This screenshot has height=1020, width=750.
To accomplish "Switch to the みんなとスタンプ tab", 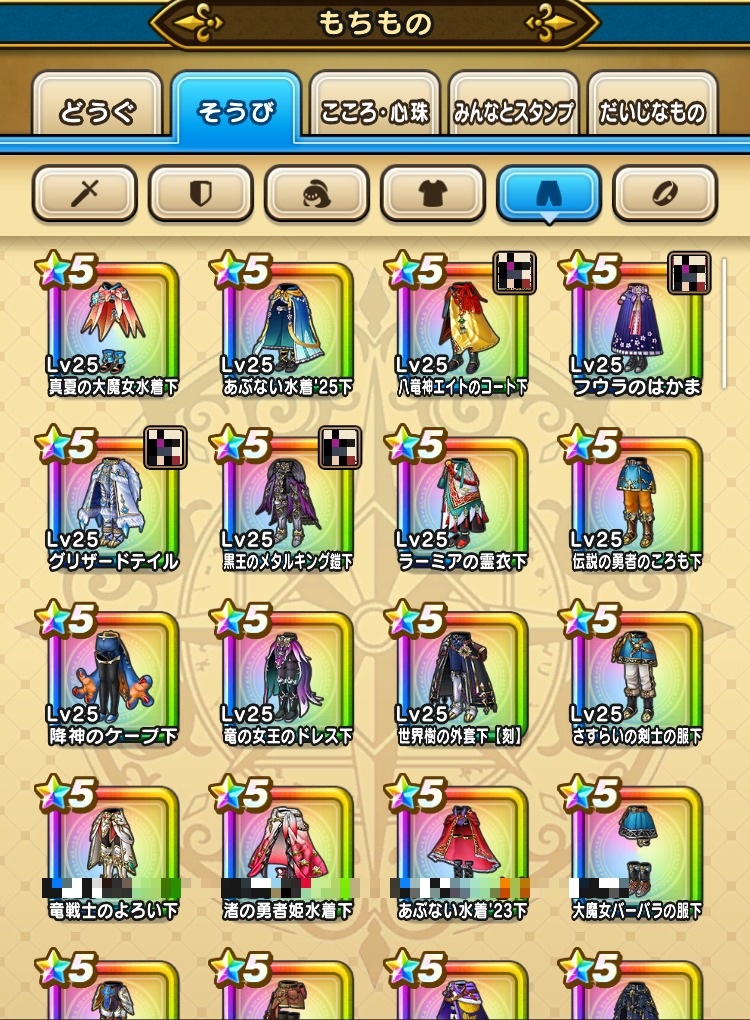I will click(x=512, y=111).
